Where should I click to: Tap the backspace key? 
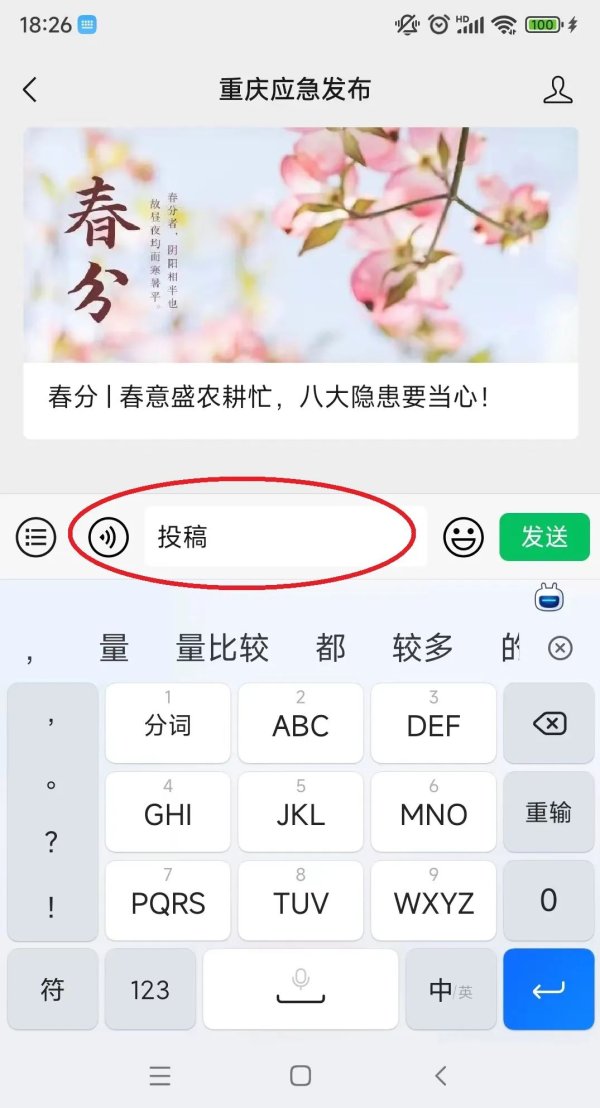pyautogui.click(x=548, y=723)
